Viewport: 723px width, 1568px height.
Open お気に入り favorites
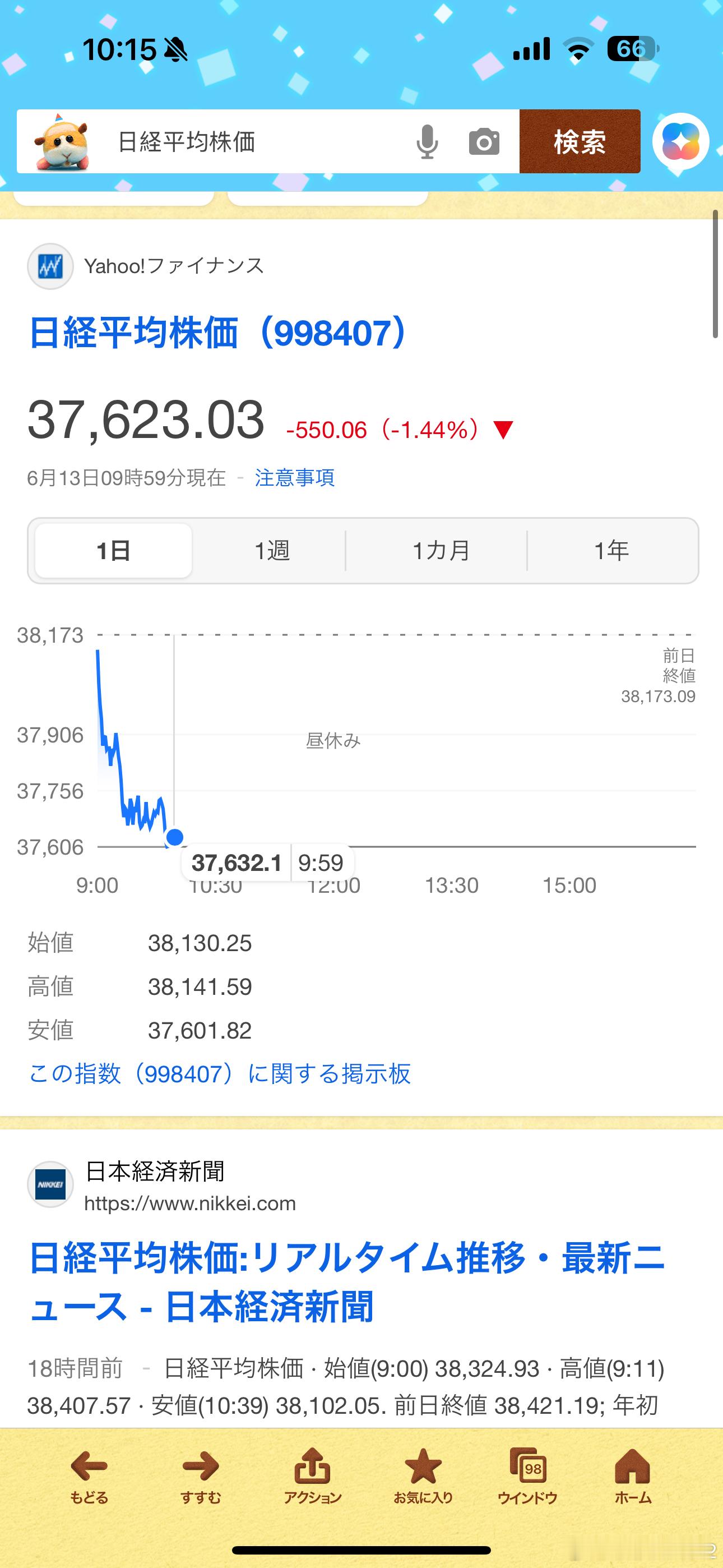tap(423, 1475)
